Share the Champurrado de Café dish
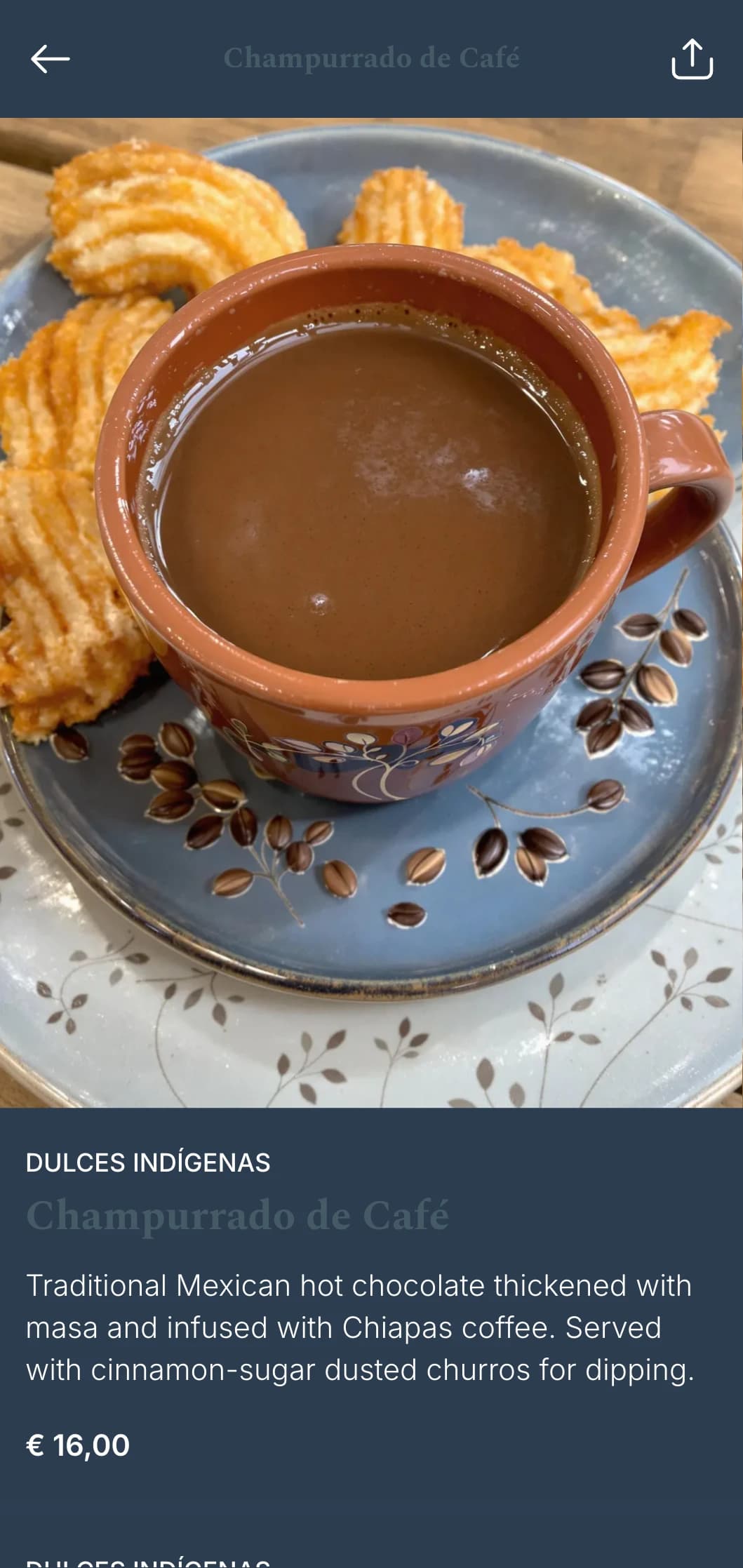743x1568 pixels. click(x=692, y=59)
